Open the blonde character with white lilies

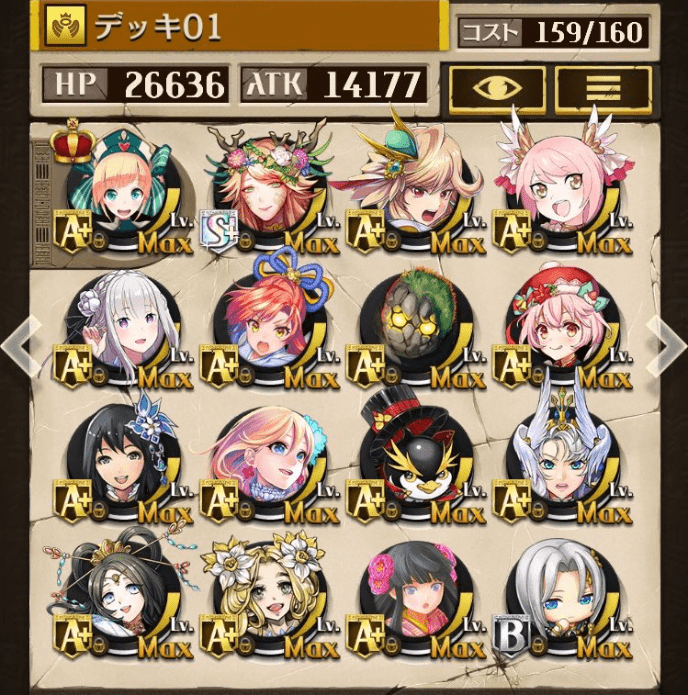click(x=258, y=601)
